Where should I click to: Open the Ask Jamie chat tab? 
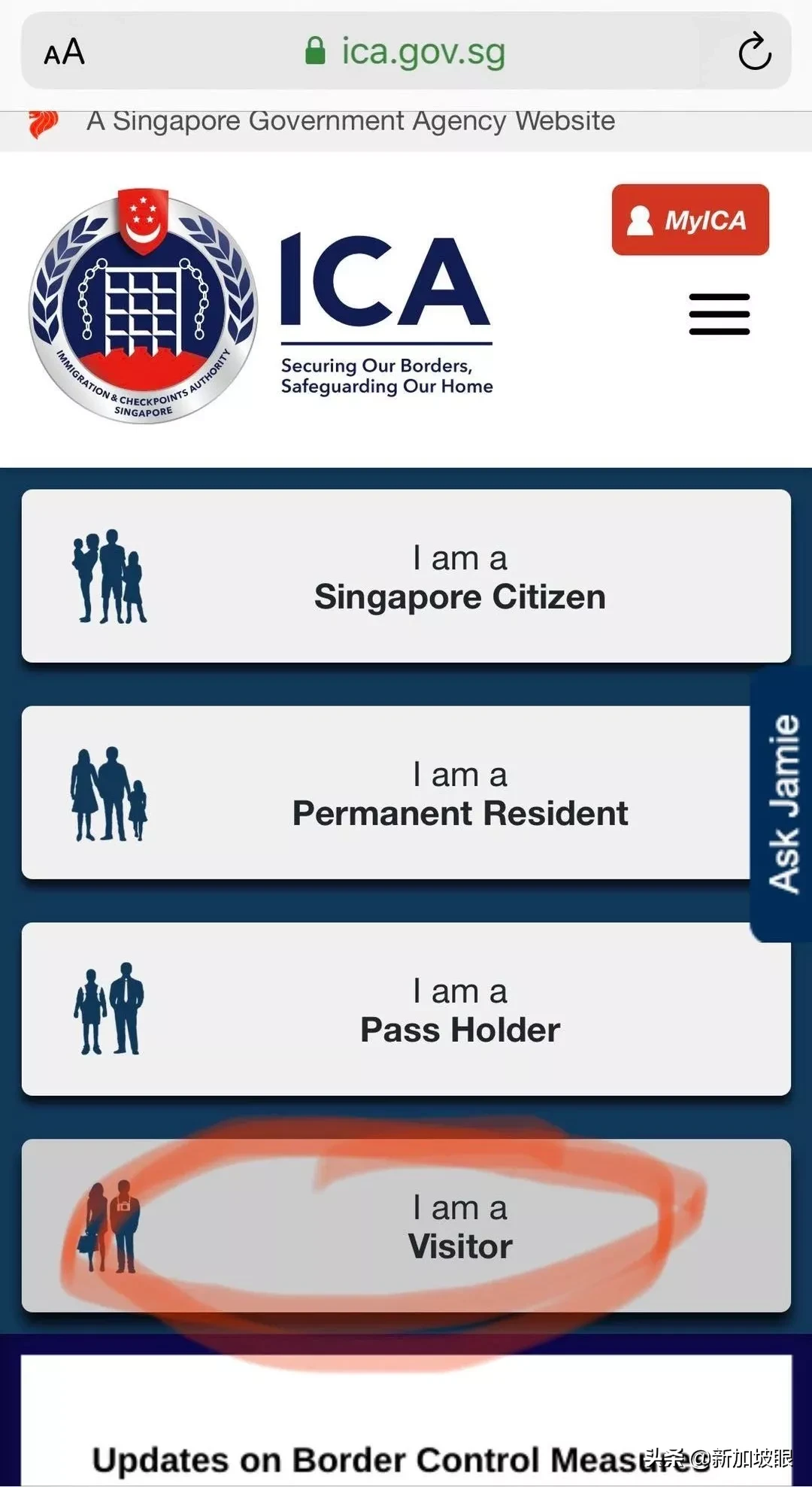[783, 803]
